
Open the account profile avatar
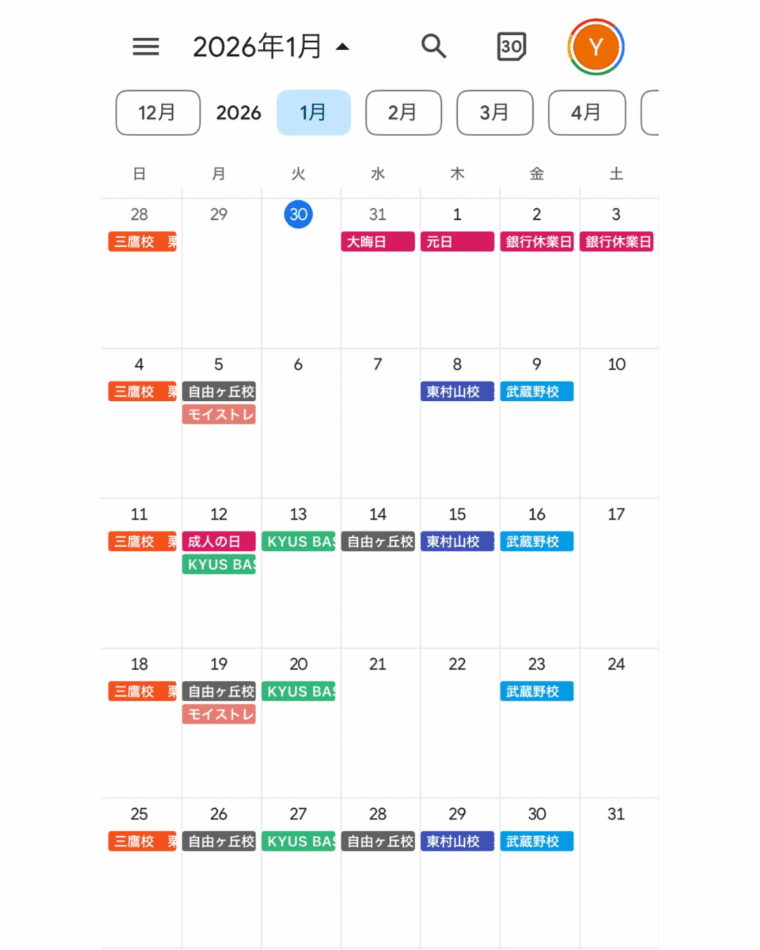point(596,46)
